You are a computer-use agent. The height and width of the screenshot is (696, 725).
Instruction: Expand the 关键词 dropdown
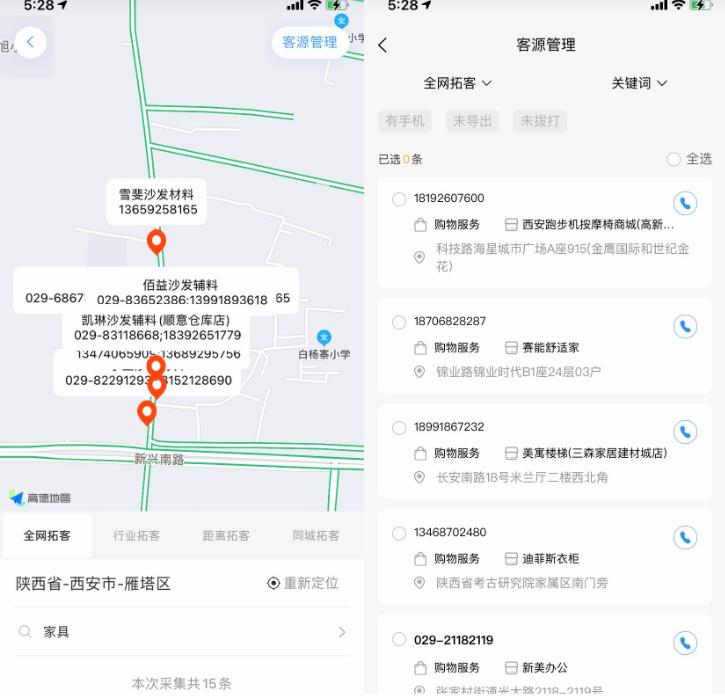point(639,83)
